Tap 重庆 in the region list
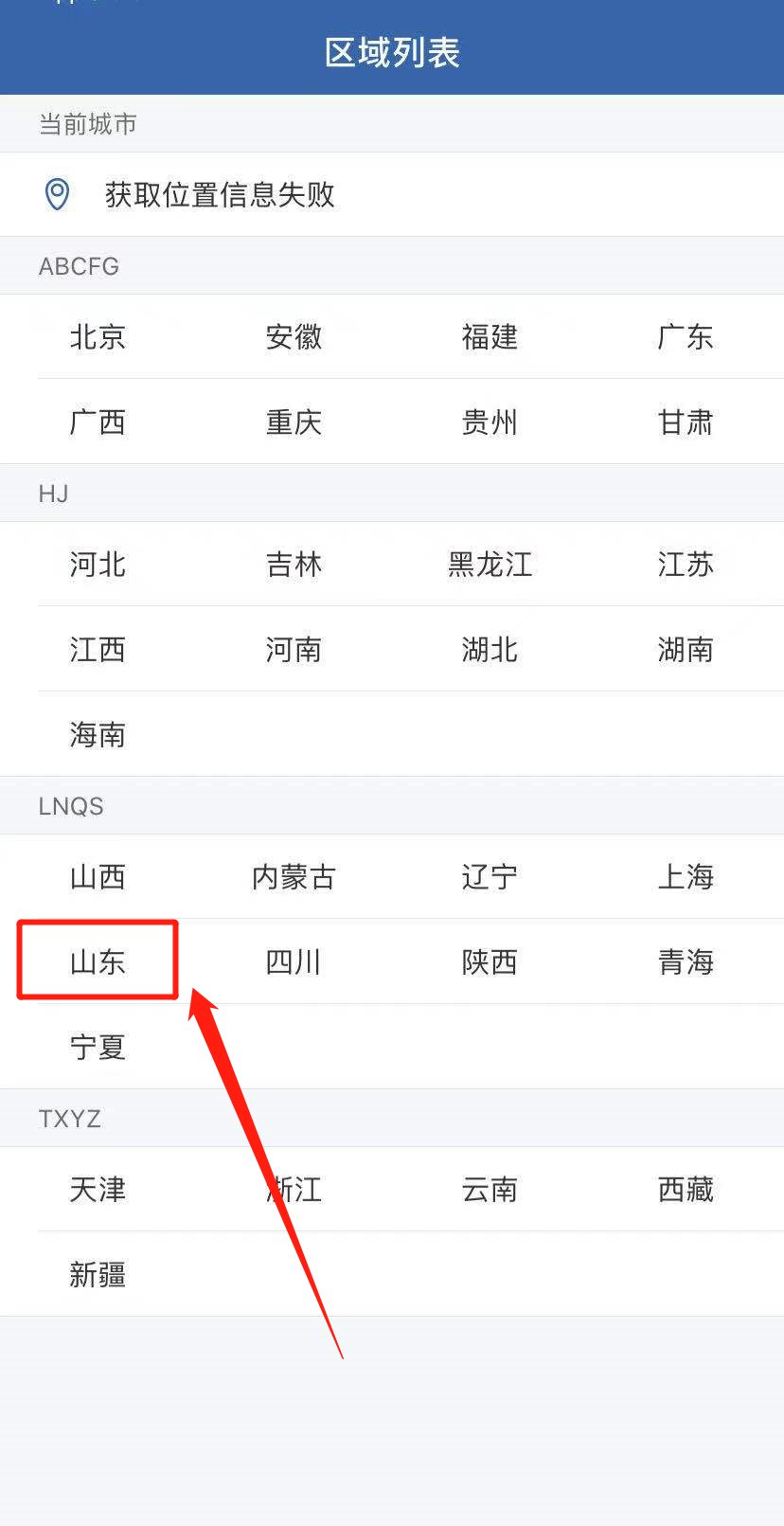784x1526 pixels. click(294, 422)
